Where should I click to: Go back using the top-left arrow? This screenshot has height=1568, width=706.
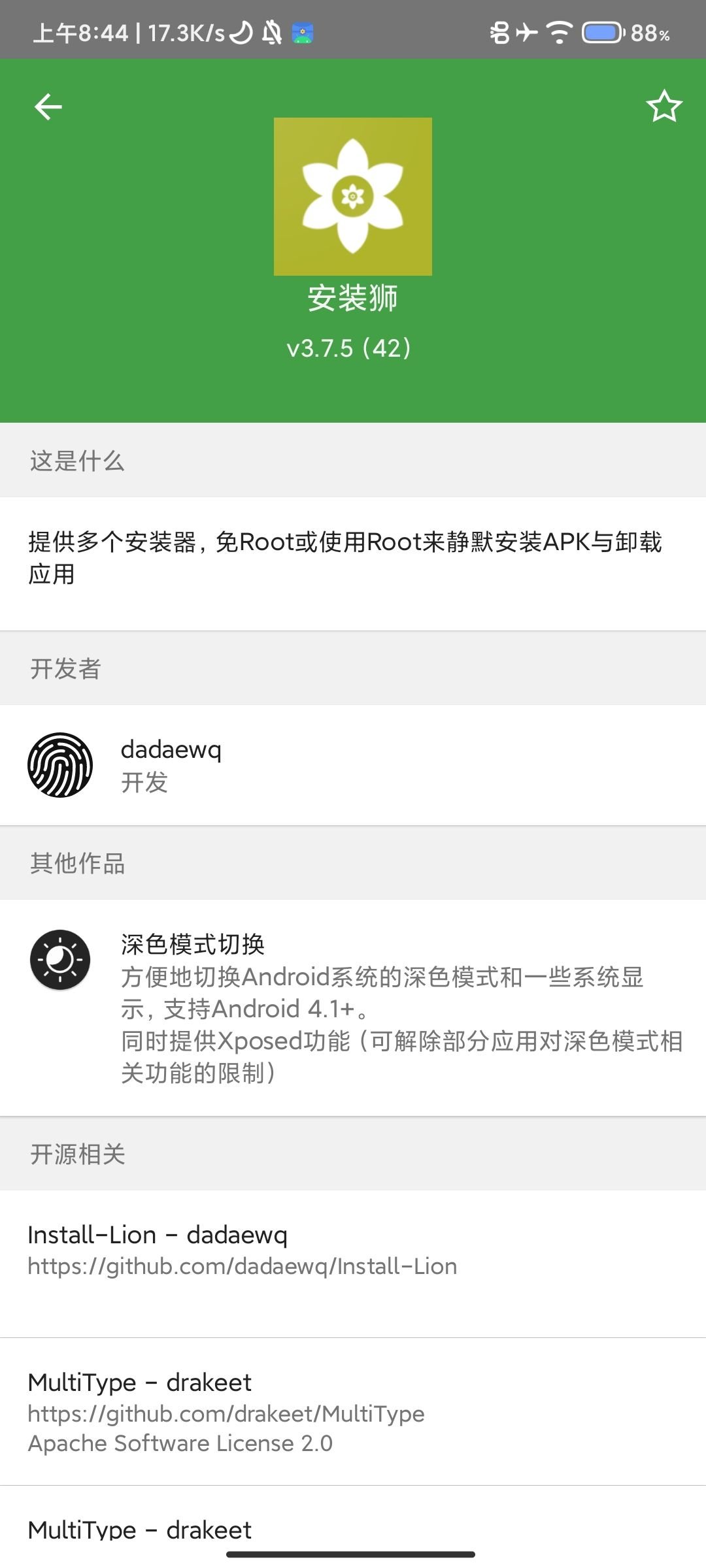48,107
